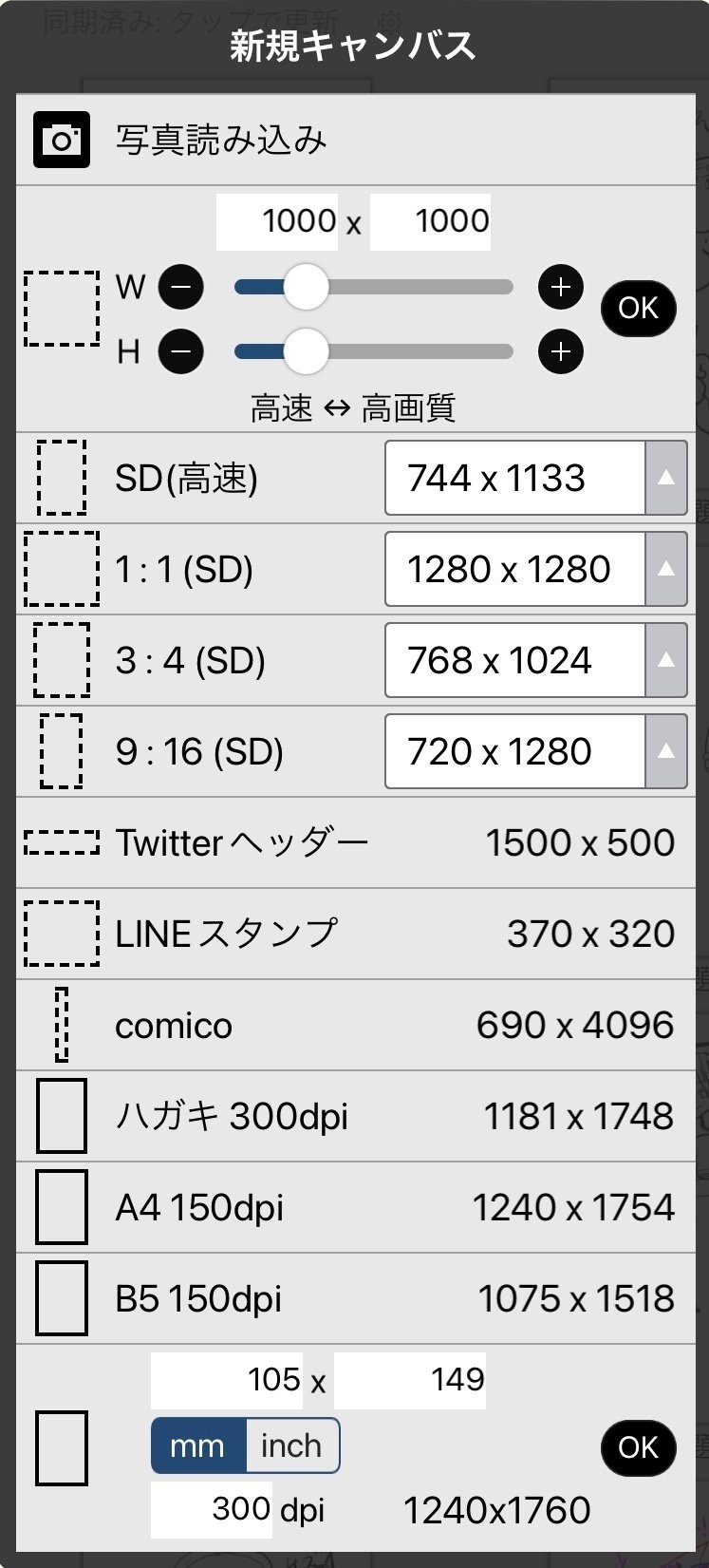
Task: Create an A4 150dpi canvas
Action: pyautogui.click(x=351, y=1208)
